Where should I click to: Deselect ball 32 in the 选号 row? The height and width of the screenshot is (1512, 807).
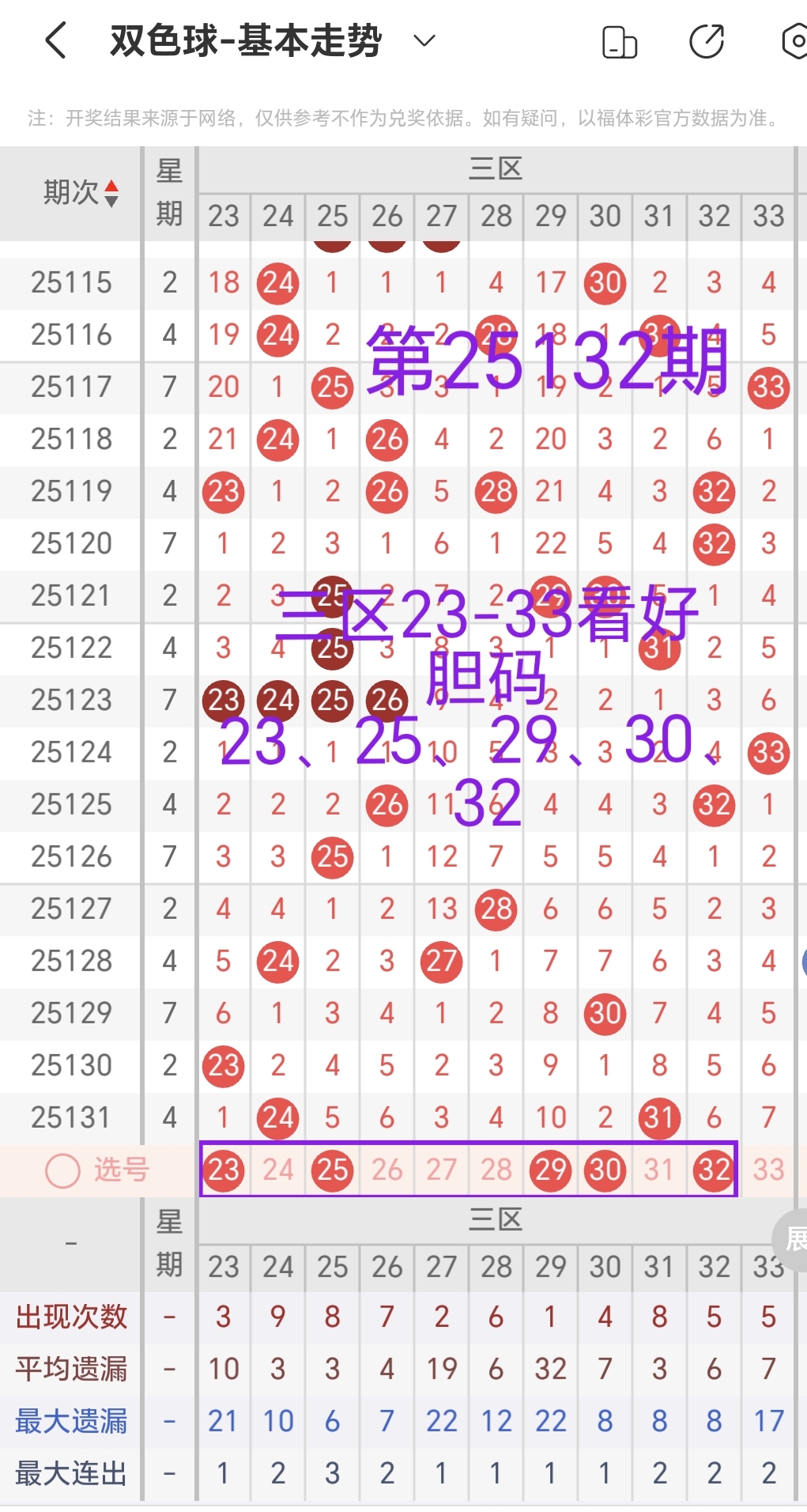pyautogui.click(x=714, y=1170)
